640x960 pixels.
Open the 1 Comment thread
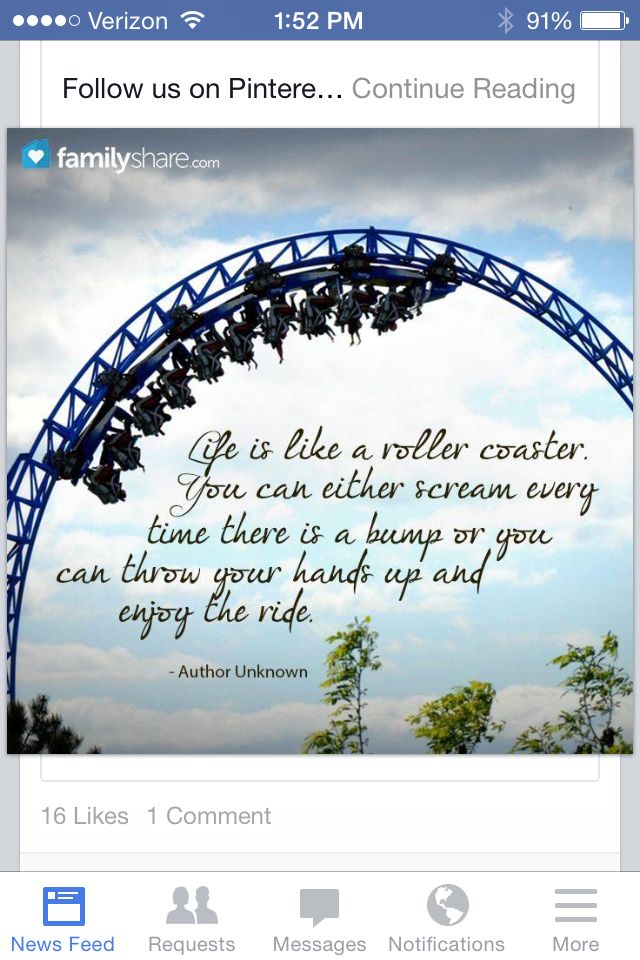pyautogui.click(x=209, y=816)
